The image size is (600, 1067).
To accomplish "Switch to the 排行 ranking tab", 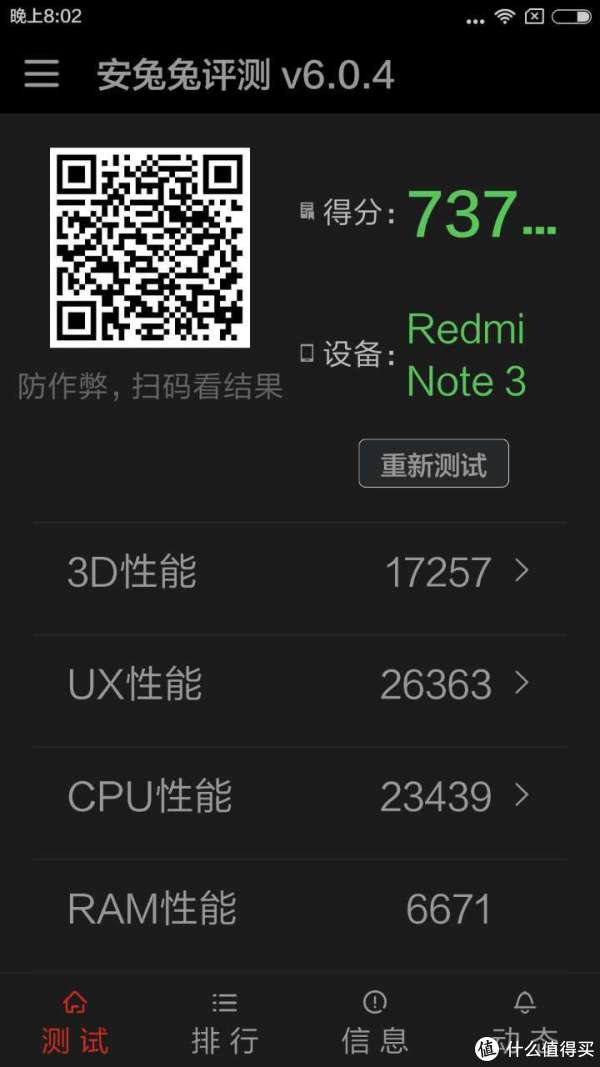I will tap(224, 1022).
